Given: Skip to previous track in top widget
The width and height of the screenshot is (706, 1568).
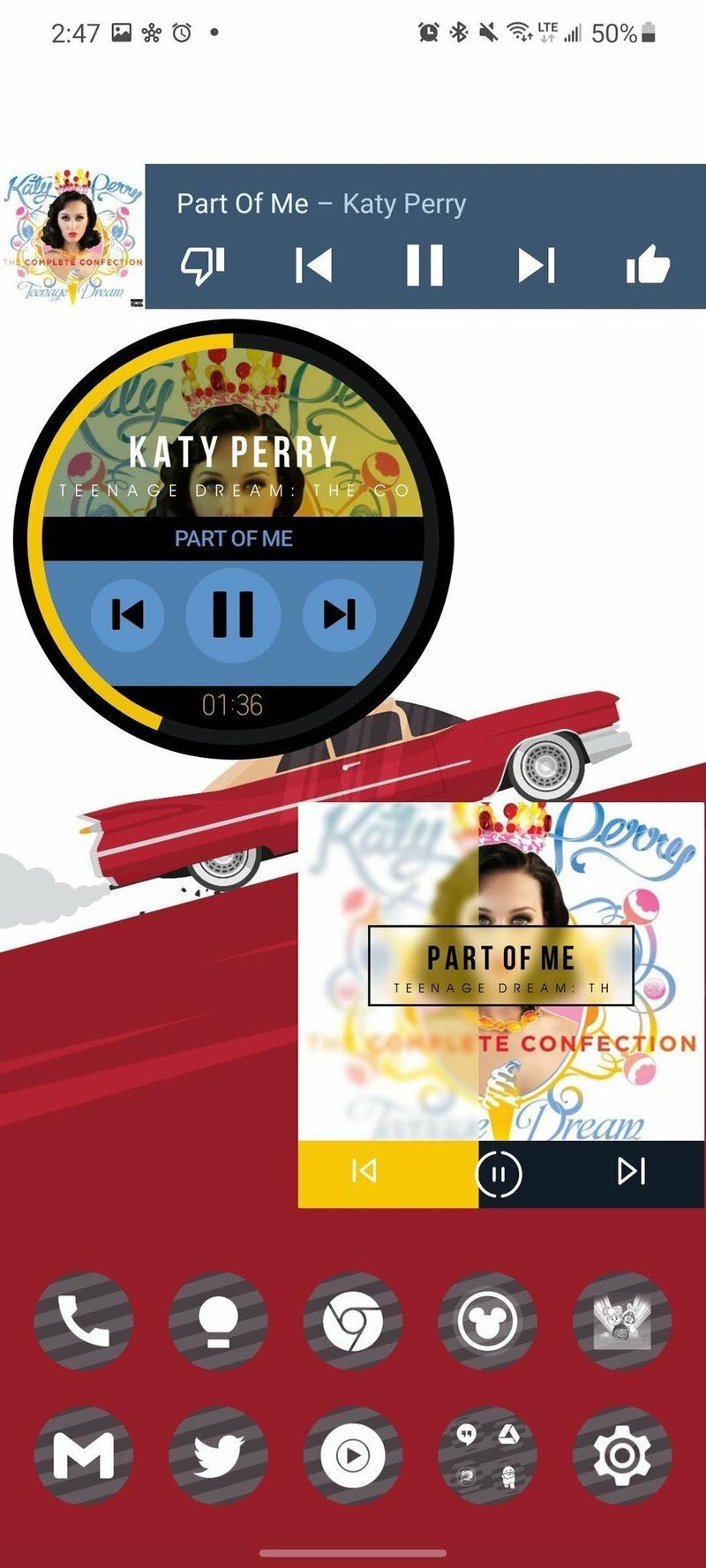Looking at the screenshot, I should click(313, 266).
